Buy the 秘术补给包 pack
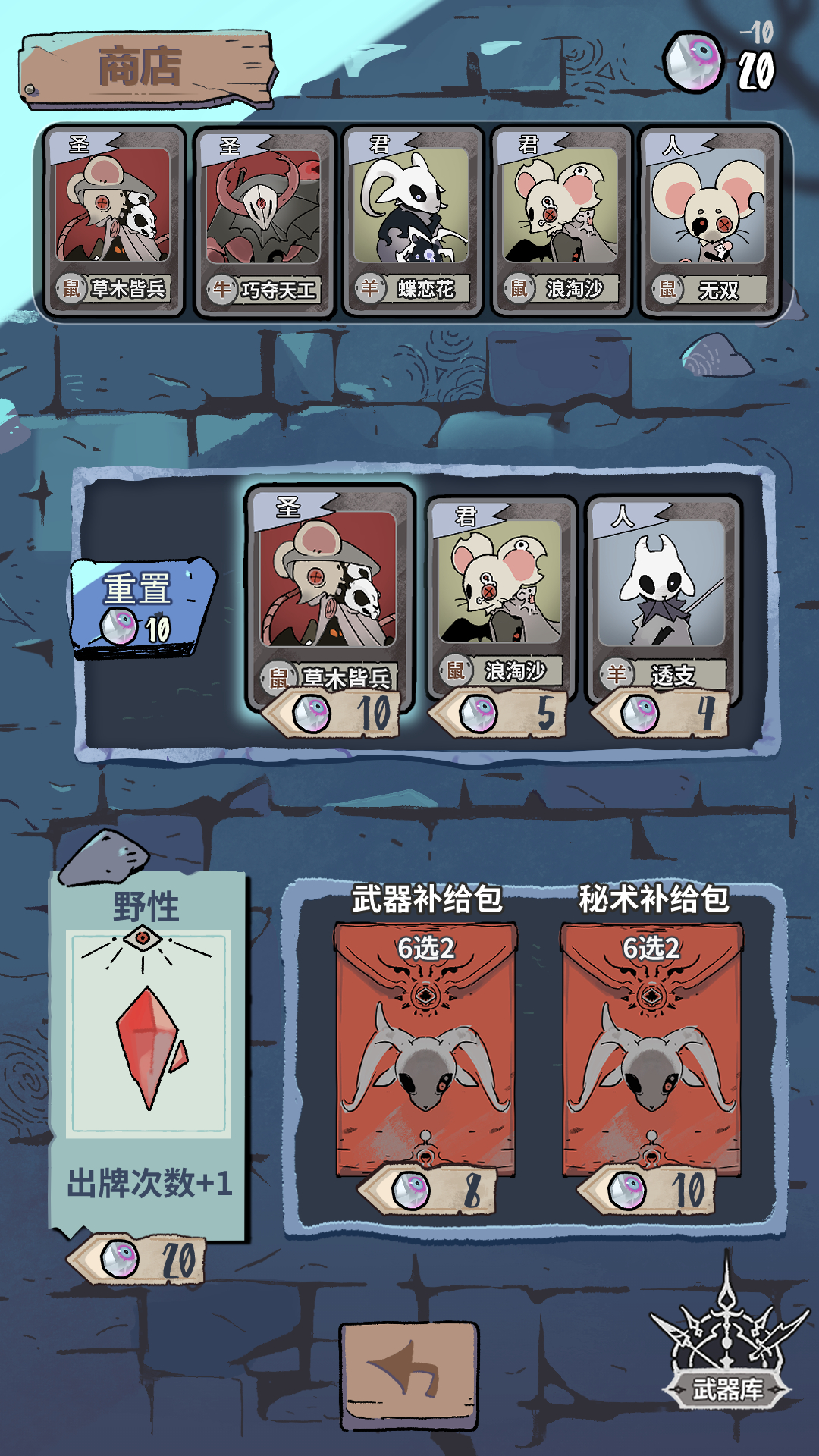This screenshot has width=819, height=1456. (x=651, y=1054)
